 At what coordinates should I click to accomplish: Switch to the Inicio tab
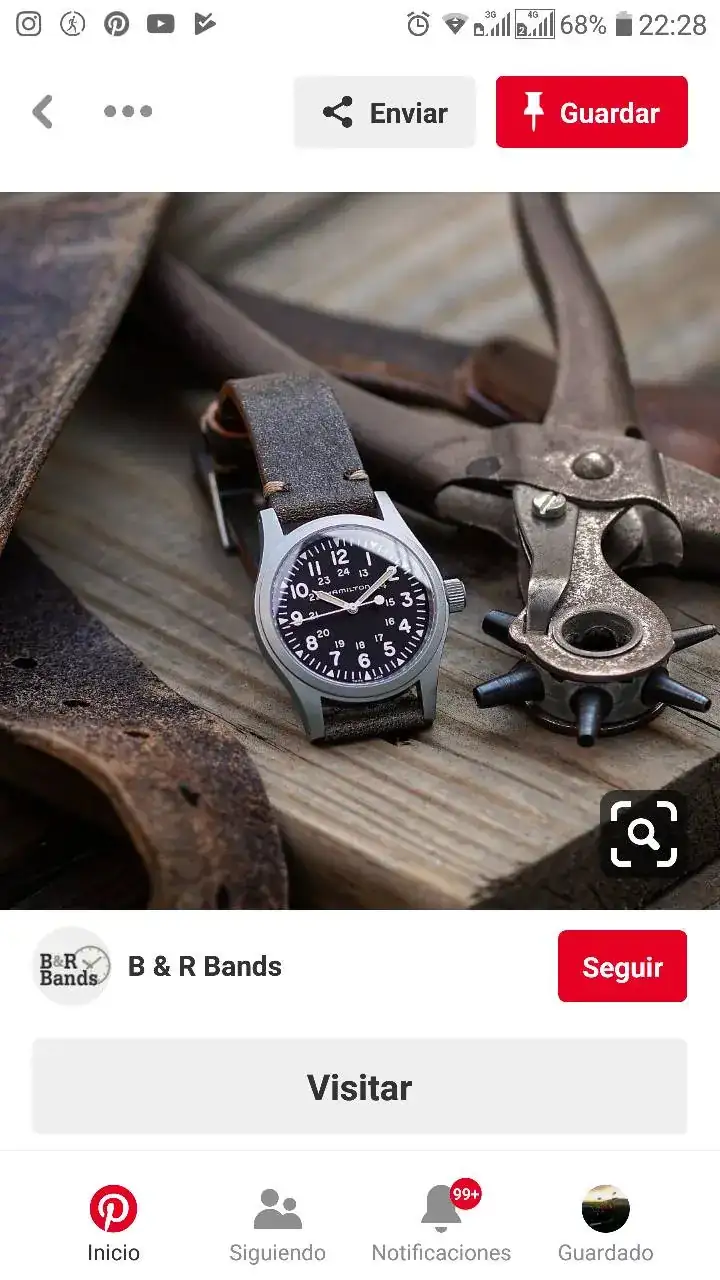coord(113,1224)
